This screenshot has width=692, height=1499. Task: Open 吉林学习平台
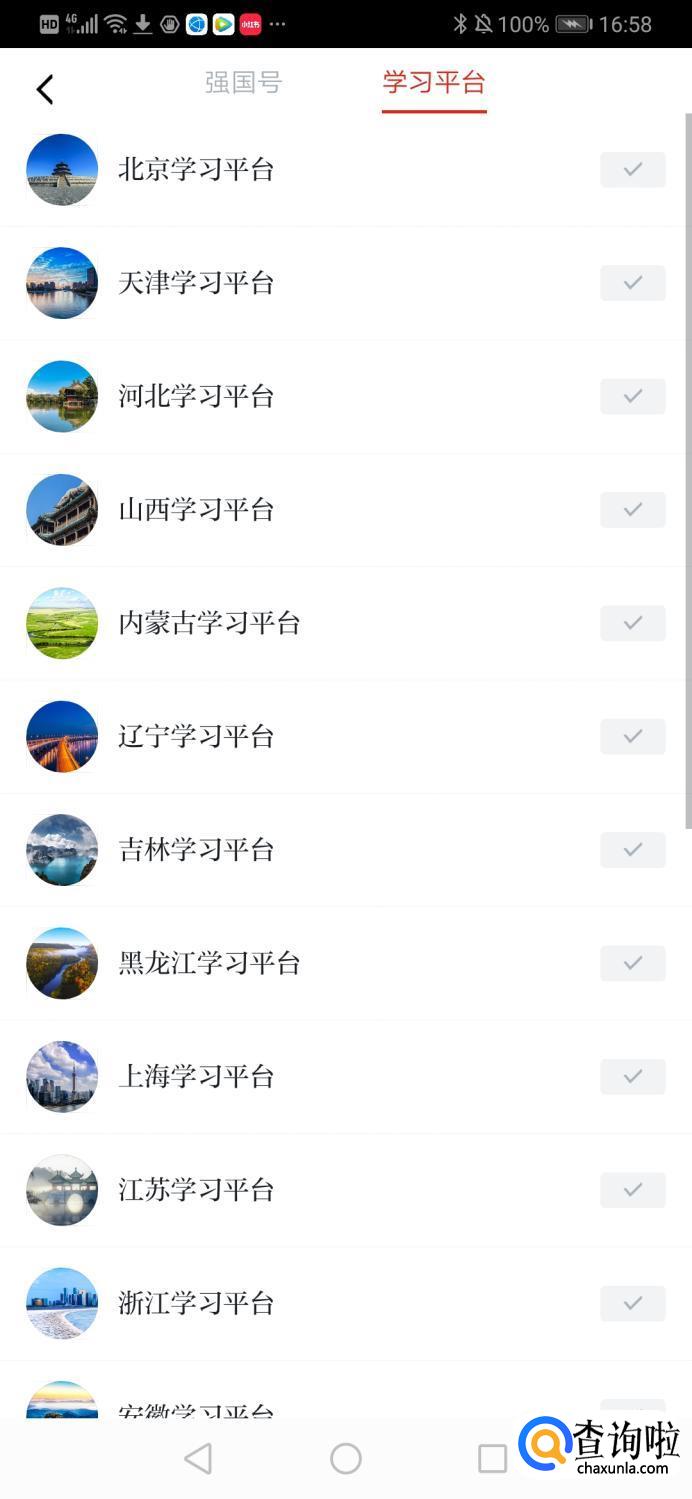point(196,850)
